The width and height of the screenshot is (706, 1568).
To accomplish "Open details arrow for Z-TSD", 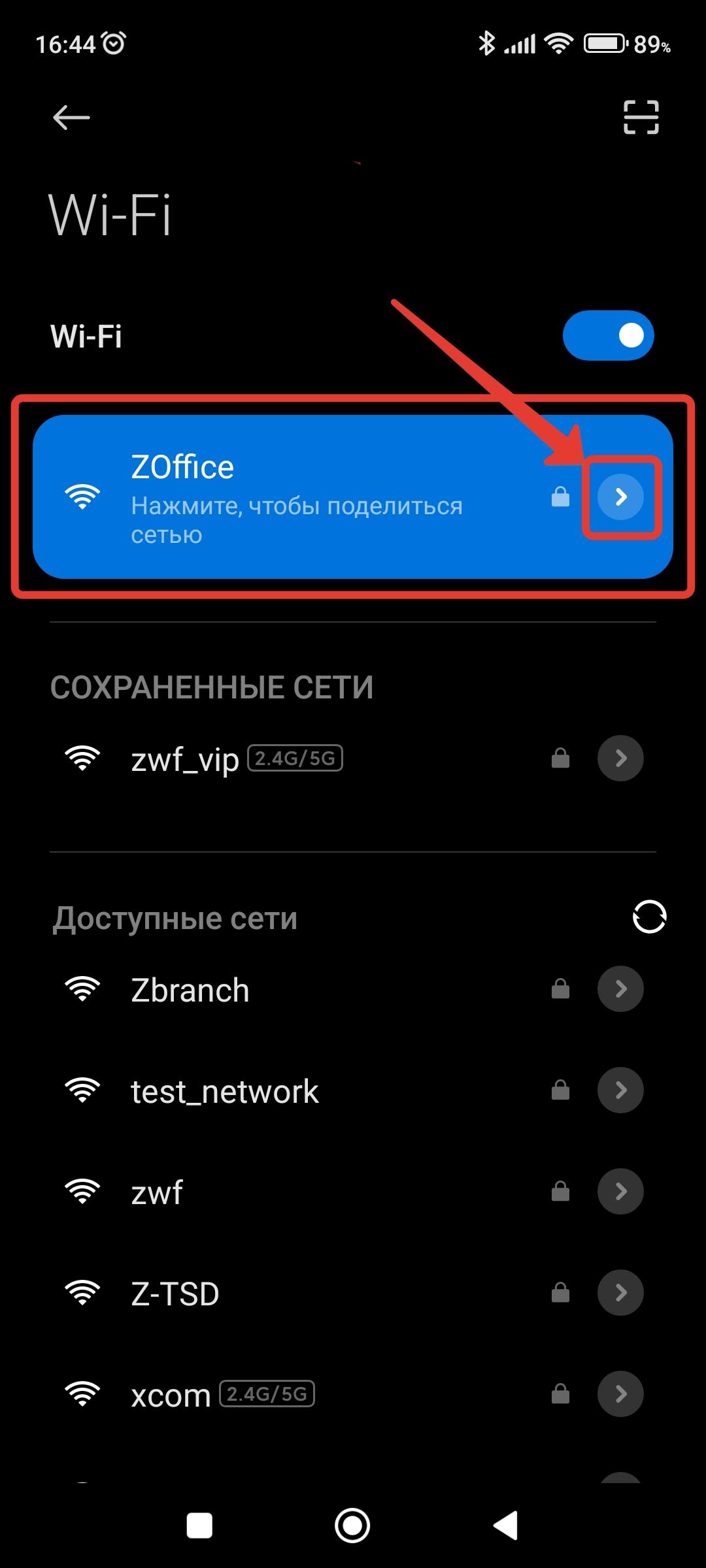I will 620,1293.
